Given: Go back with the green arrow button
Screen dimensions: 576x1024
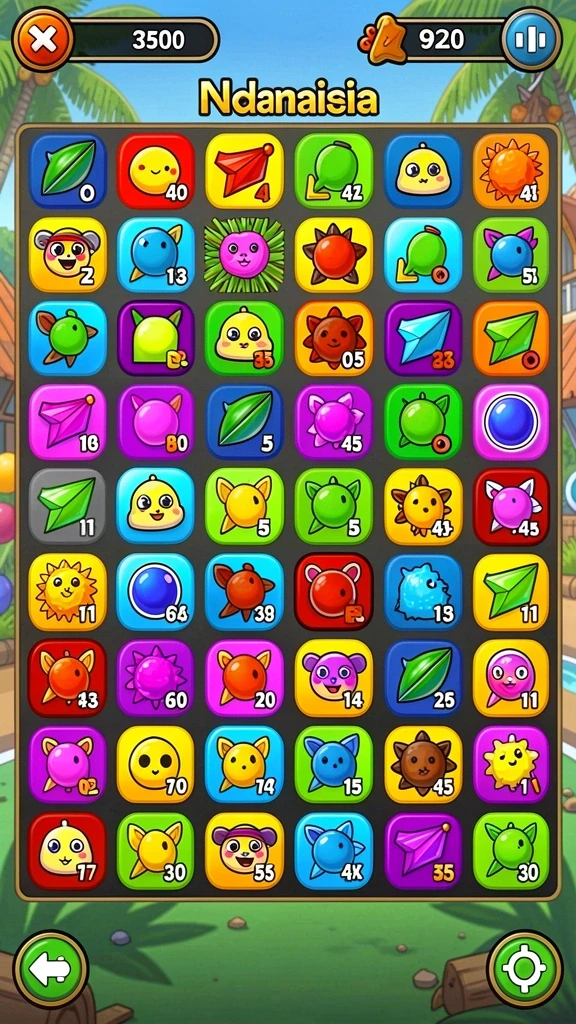Looking at the screenshot, I should tap(51, 970).
